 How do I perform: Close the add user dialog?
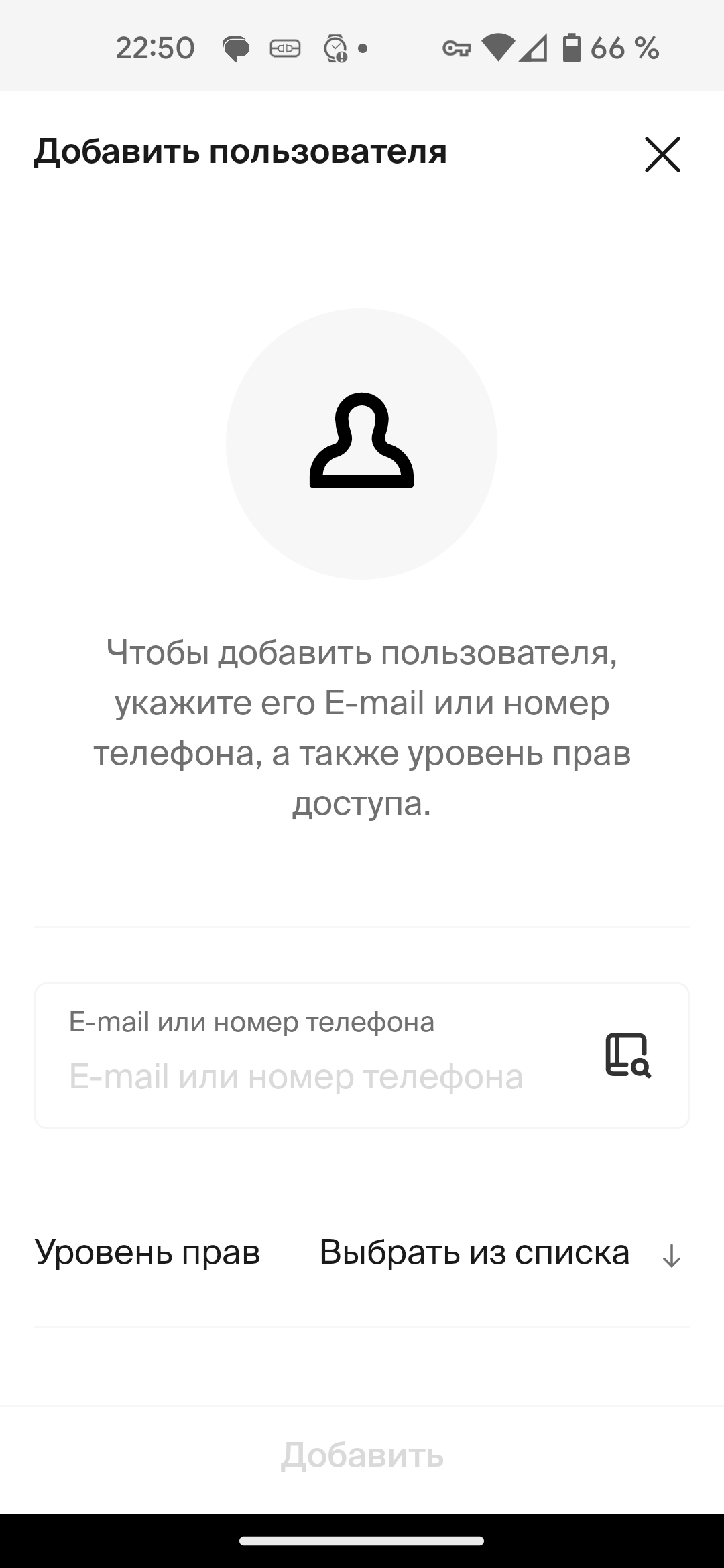coord(662,154)
